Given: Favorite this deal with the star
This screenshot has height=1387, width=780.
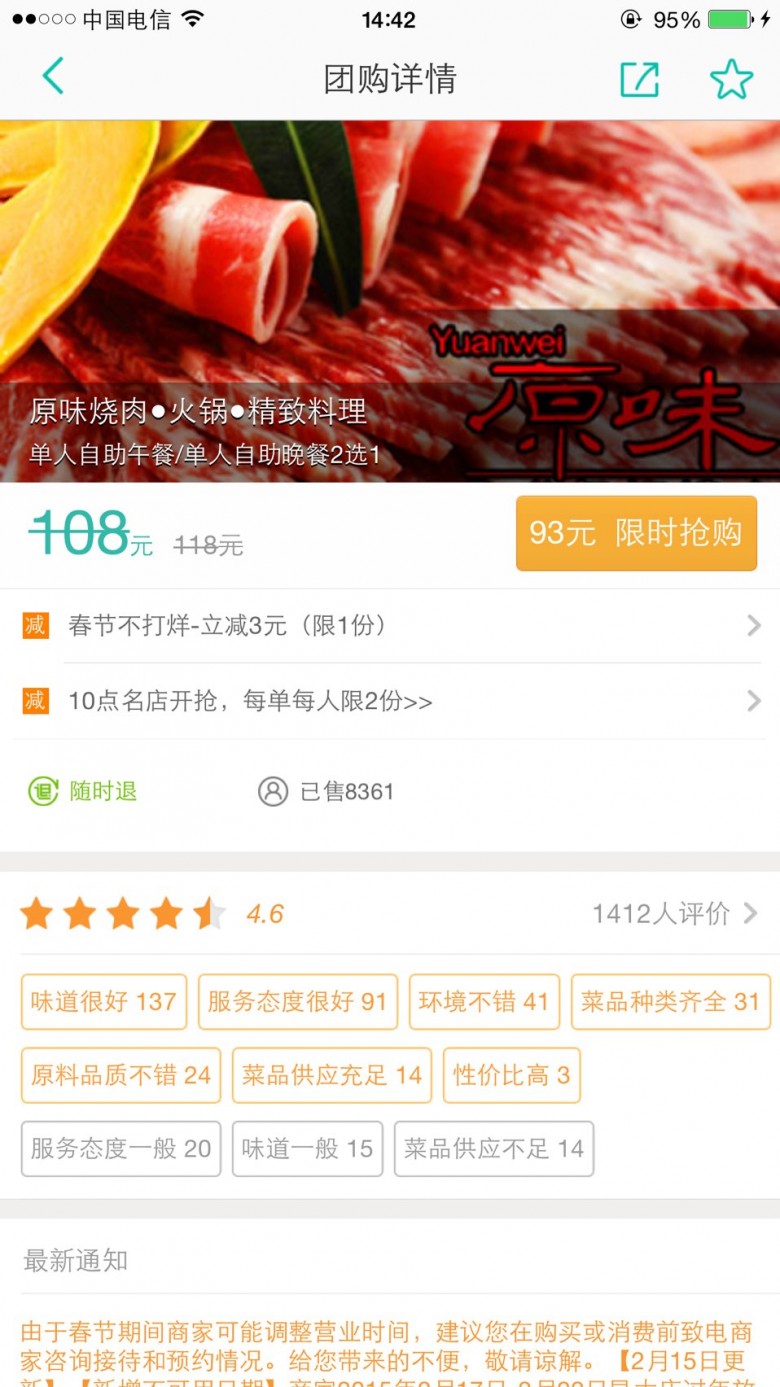Looking at the screenshot, I should coord(731,79).
